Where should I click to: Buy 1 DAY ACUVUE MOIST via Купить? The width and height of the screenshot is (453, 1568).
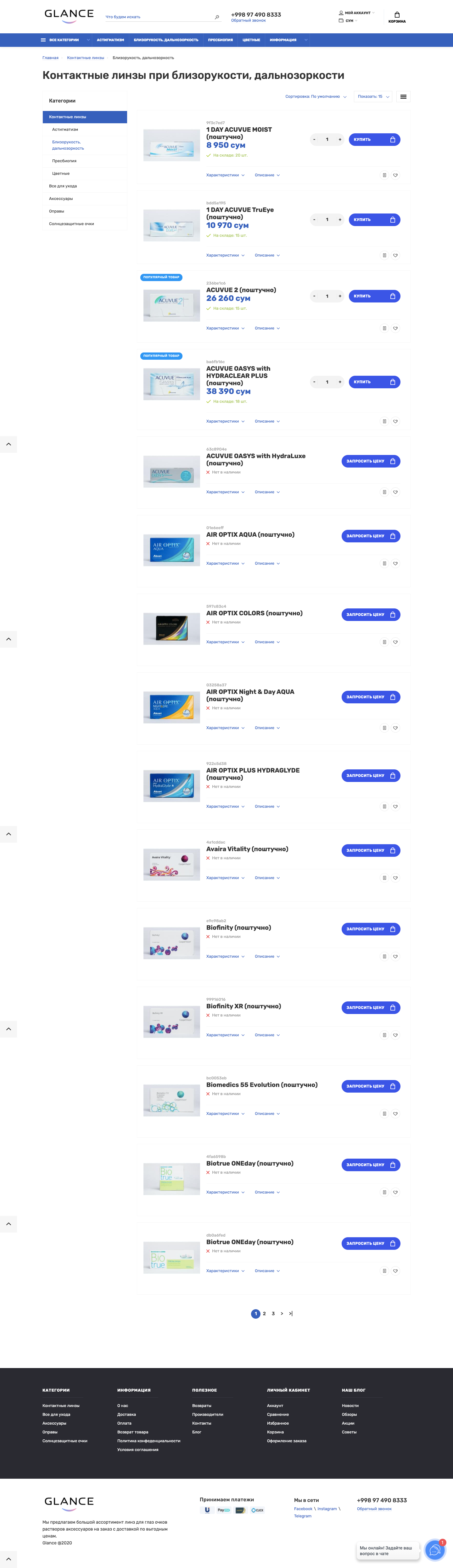pyautogui.click(x=374, y=140)
